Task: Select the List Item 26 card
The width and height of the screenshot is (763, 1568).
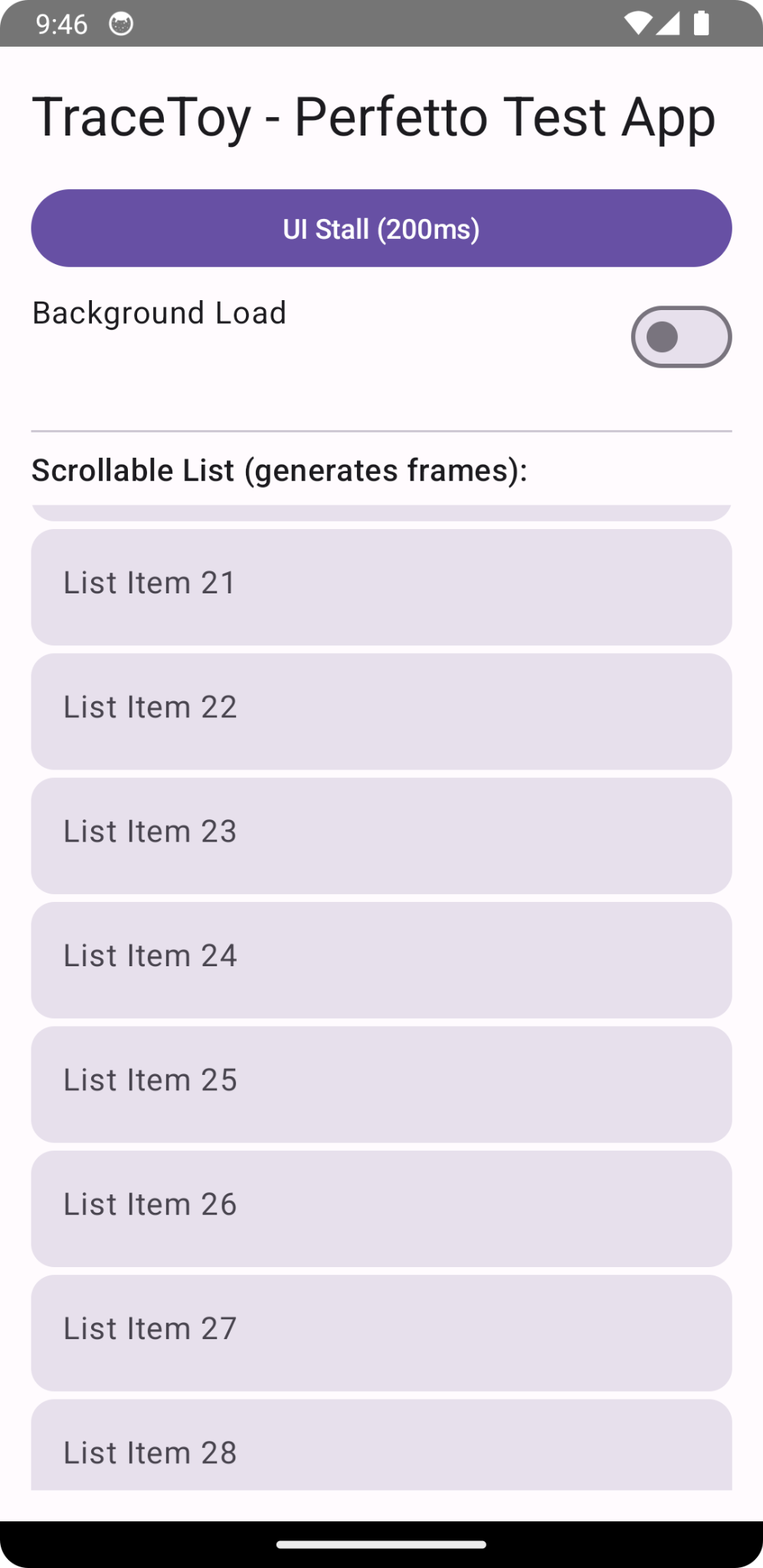Action: (381, 1209)
